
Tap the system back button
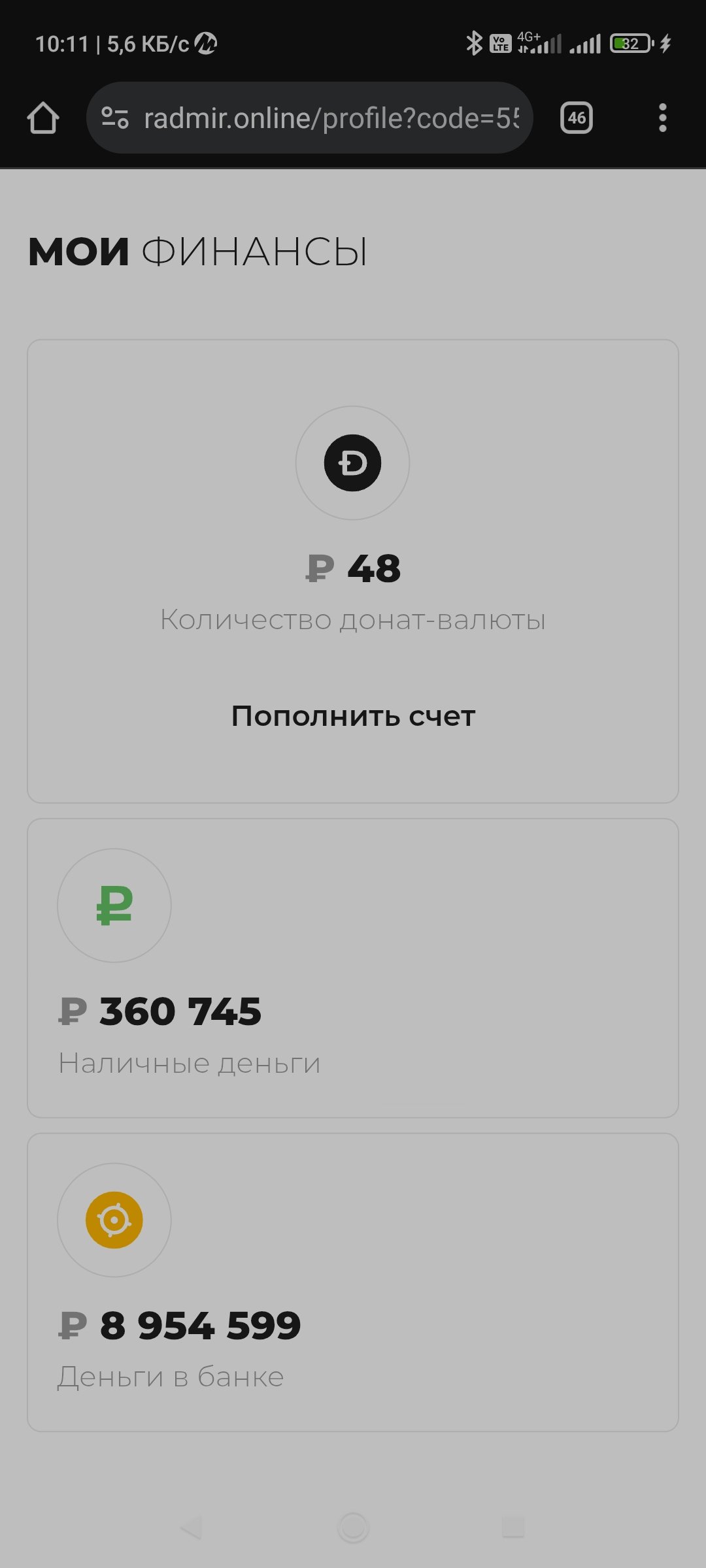192,1527
